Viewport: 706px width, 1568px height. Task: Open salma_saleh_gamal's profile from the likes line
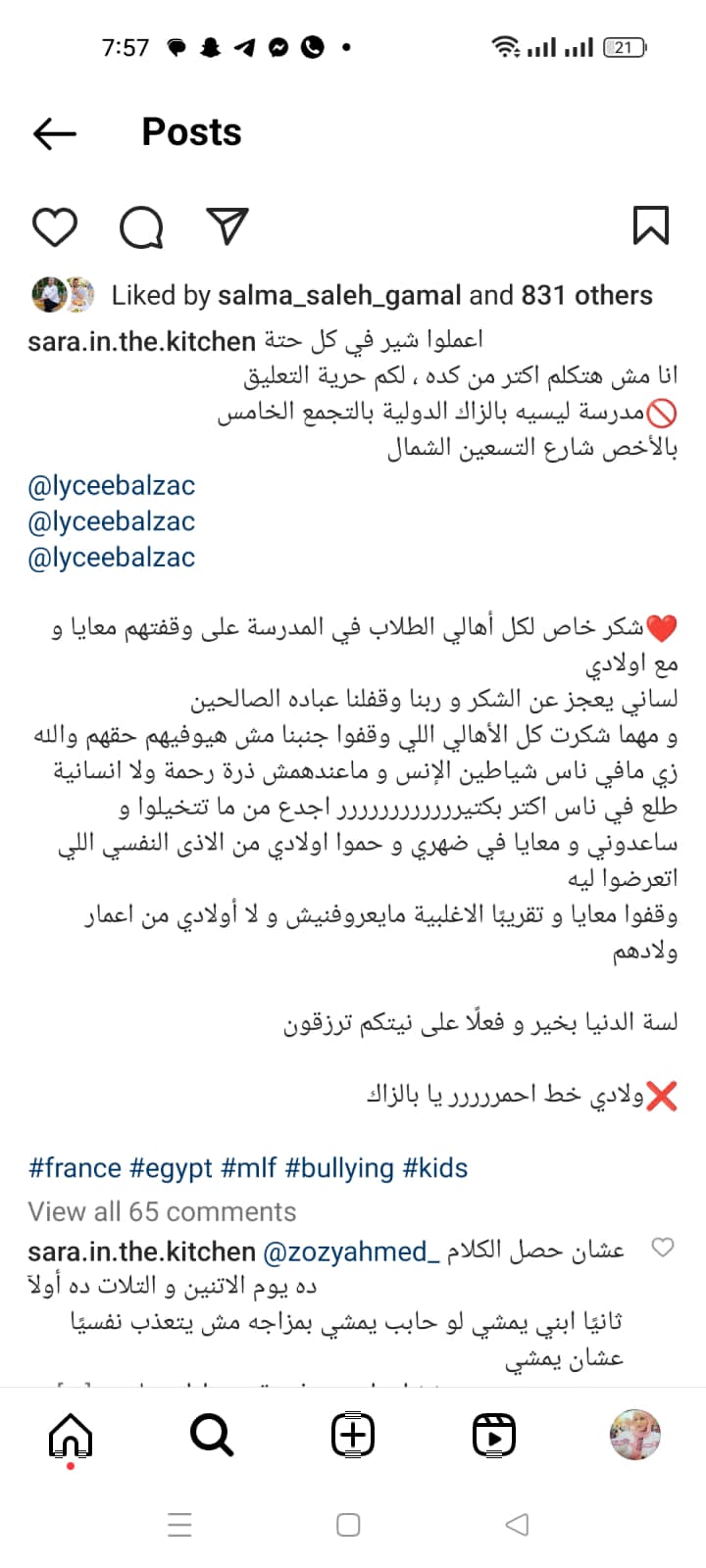pos(339,295)
